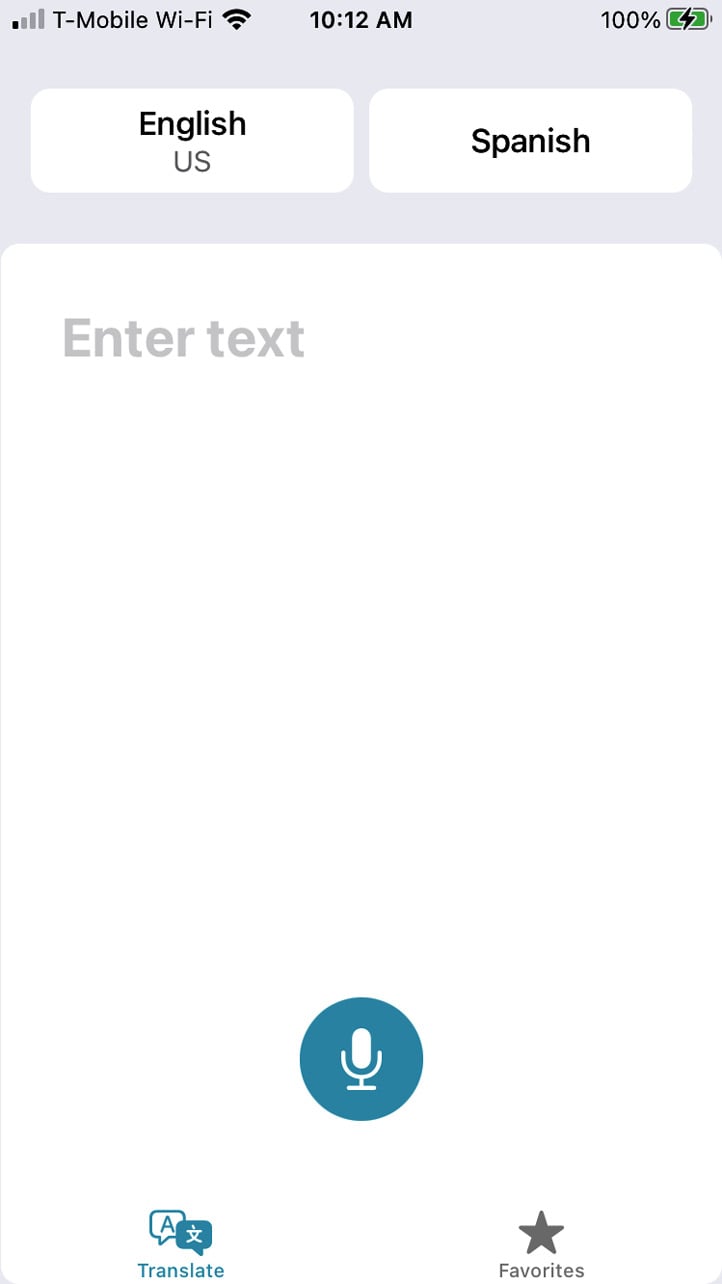
Task: Change the English US source language
Action: (192, 141)
